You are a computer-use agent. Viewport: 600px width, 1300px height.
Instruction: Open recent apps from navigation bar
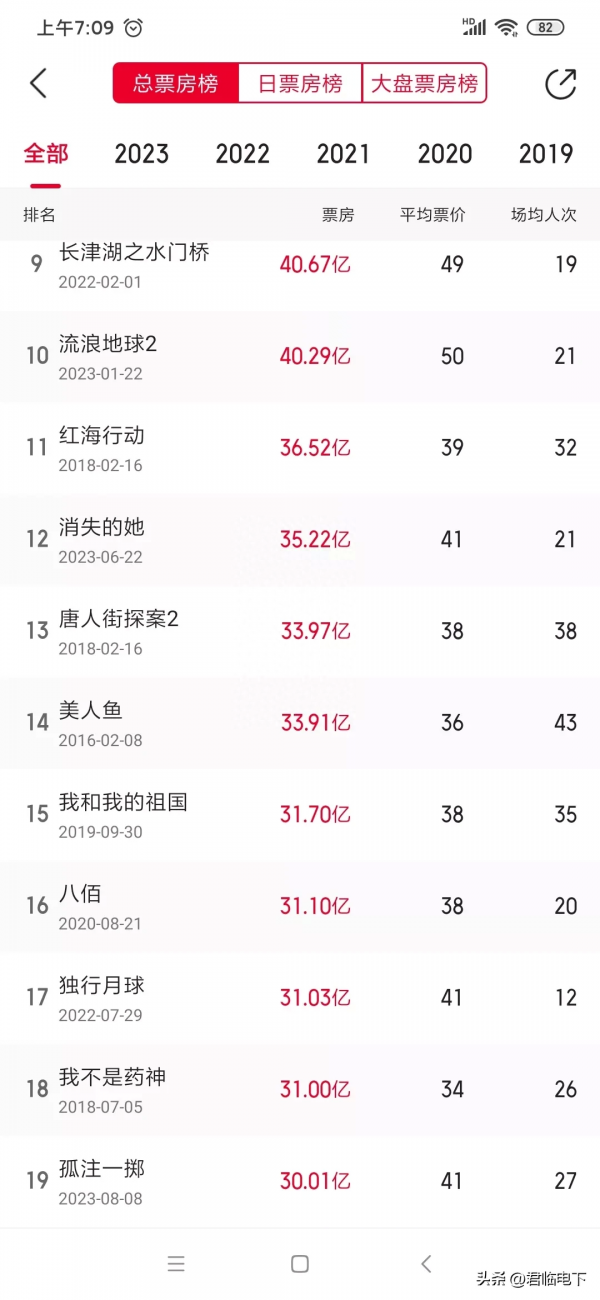[176, 1264]
